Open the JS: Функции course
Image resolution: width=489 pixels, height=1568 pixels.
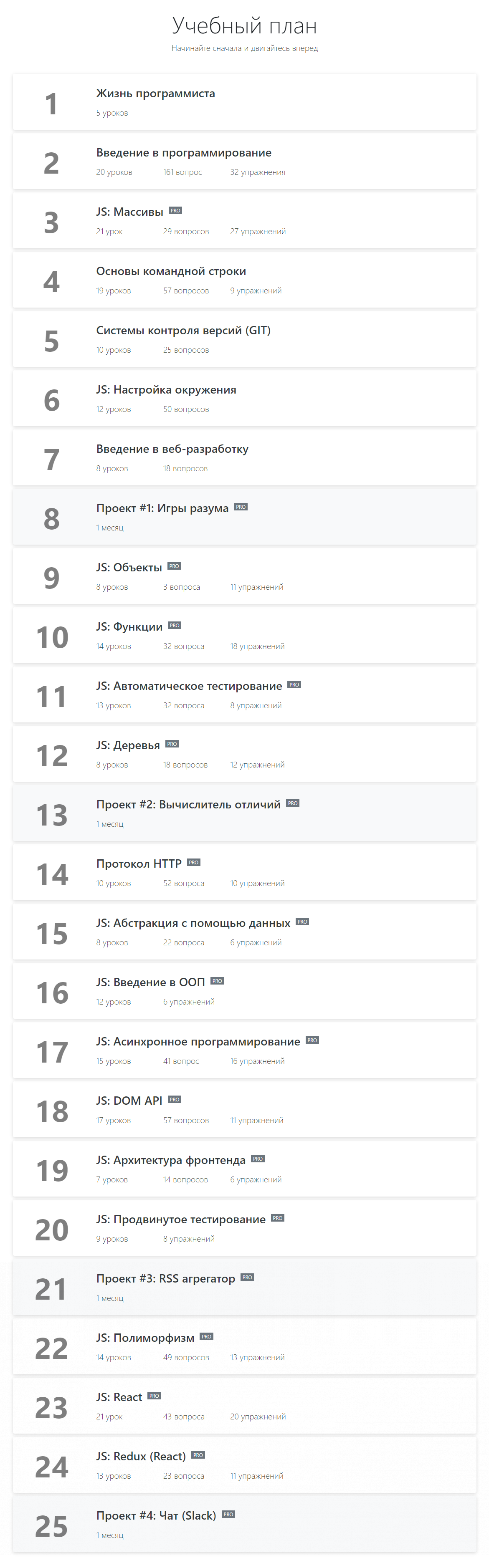pyautogui.click(x=129, y=627)
